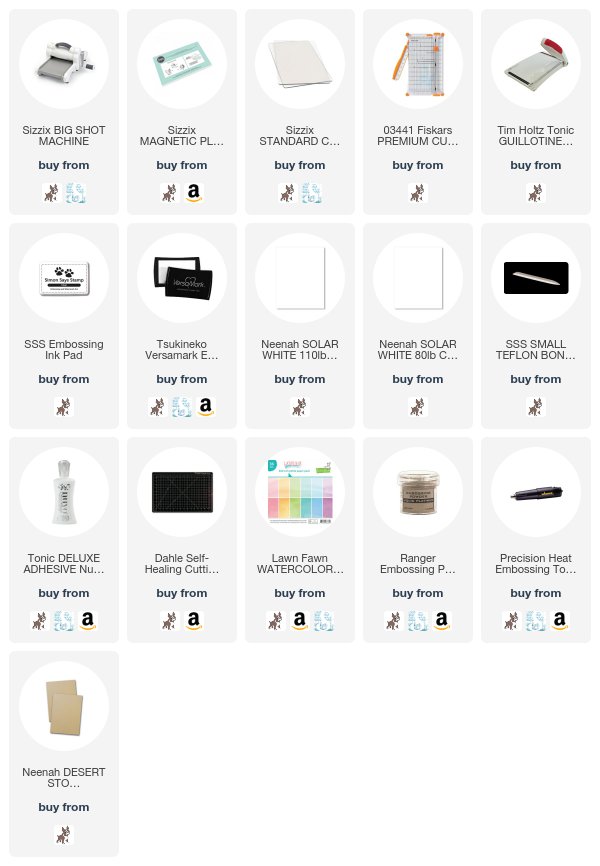Screen dimensions: 600x866
Task: Tap the dog store icon under SSS Embossing Ink Pad
Action: [64, 406]
